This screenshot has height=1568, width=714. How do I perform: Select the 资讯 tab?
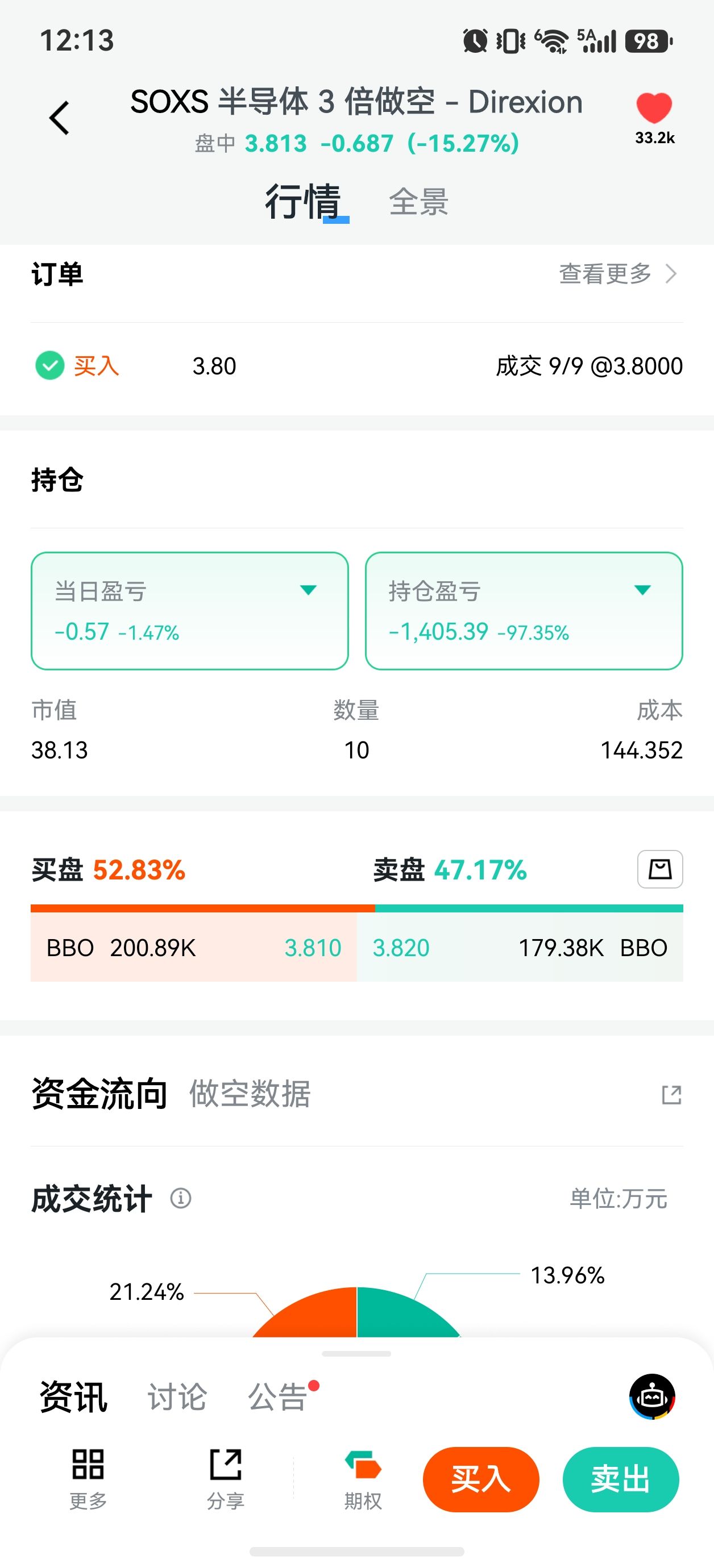tap(74, 1396)
